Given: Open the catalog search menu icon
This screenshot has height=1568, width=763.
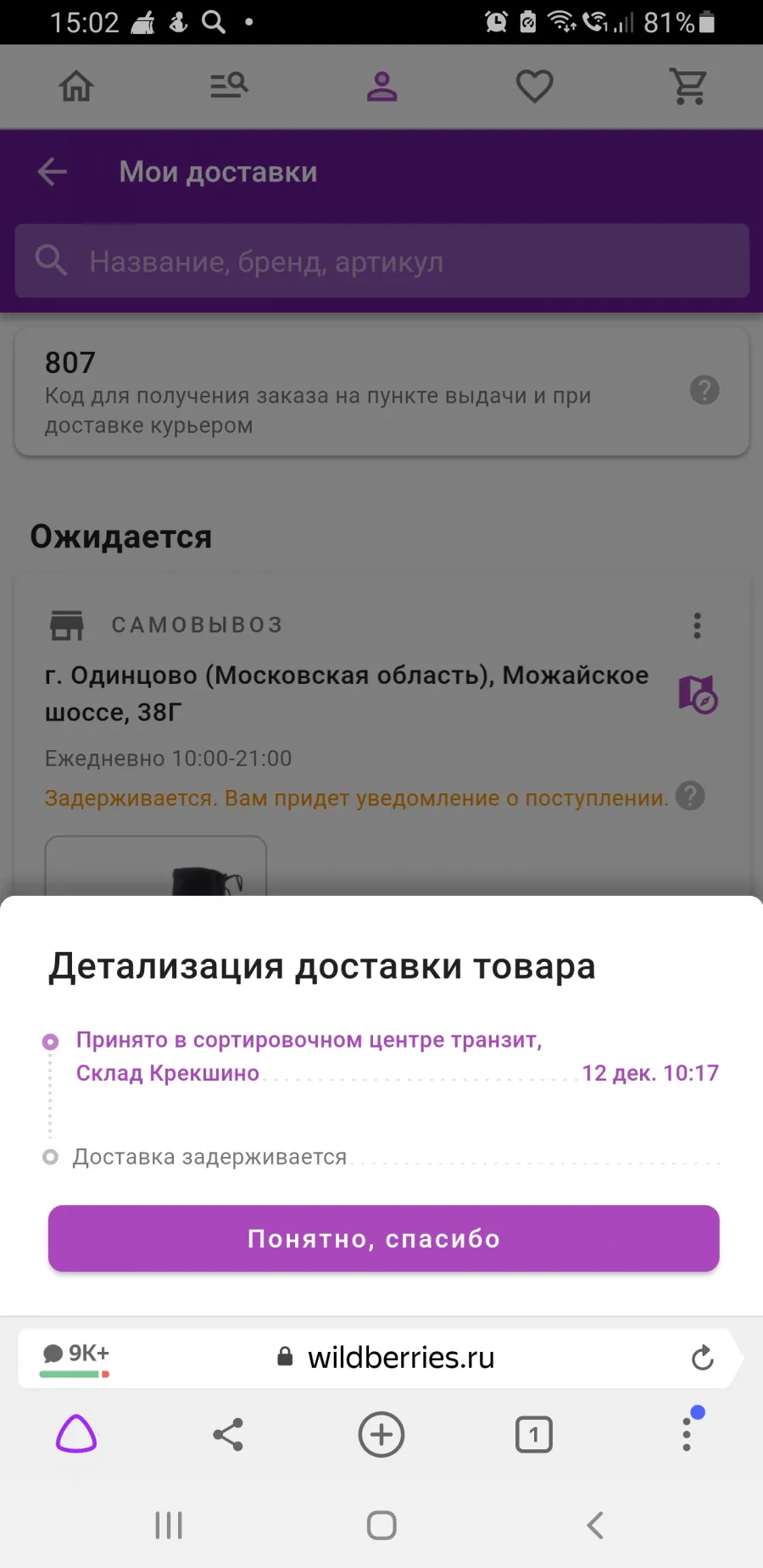Looking at the screenshot, I should coord(229,86).
